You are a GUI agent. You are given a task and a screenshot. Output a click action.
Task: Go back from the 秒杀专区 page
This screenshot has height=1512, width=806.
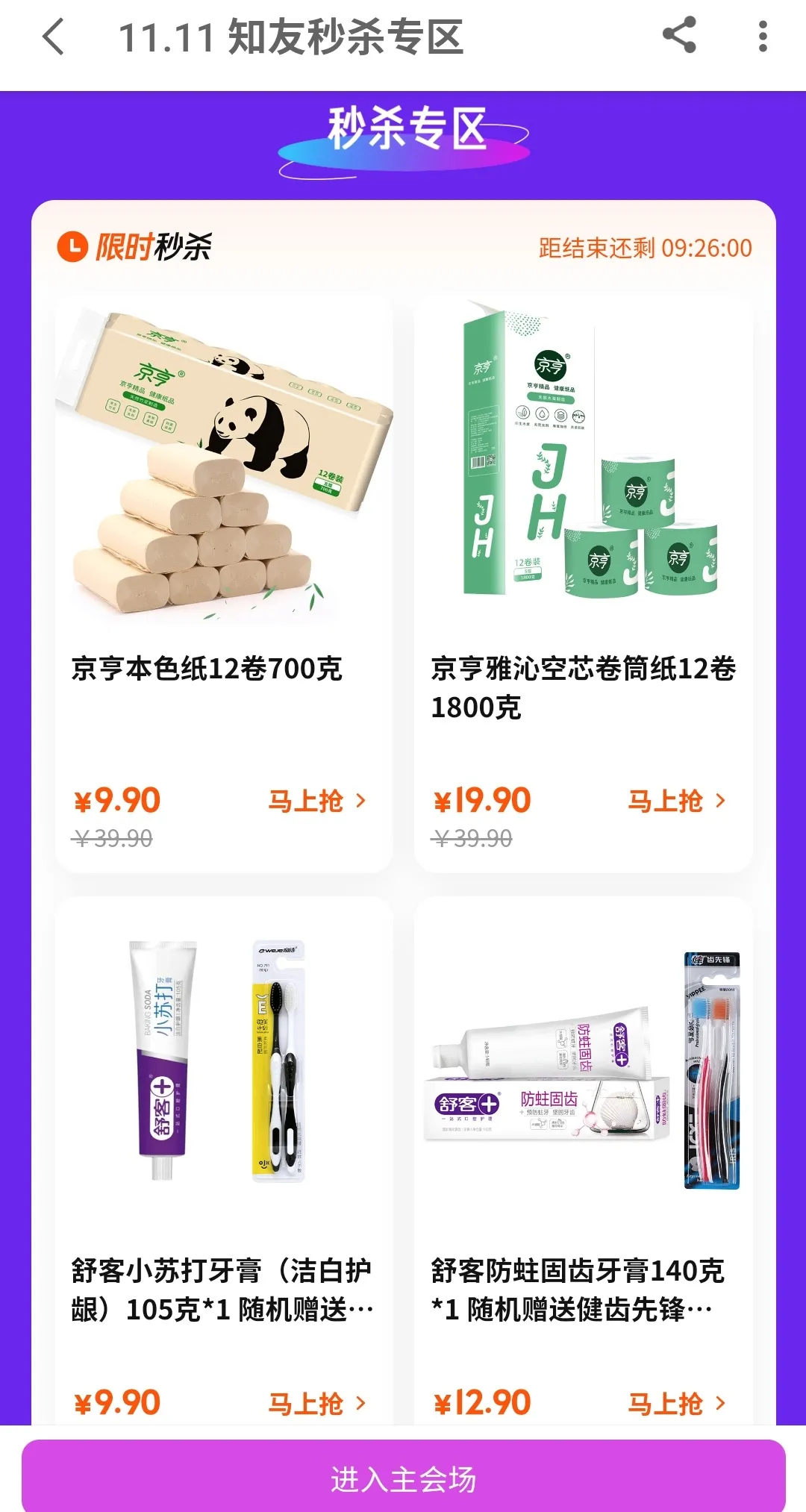tap(54, 37)
